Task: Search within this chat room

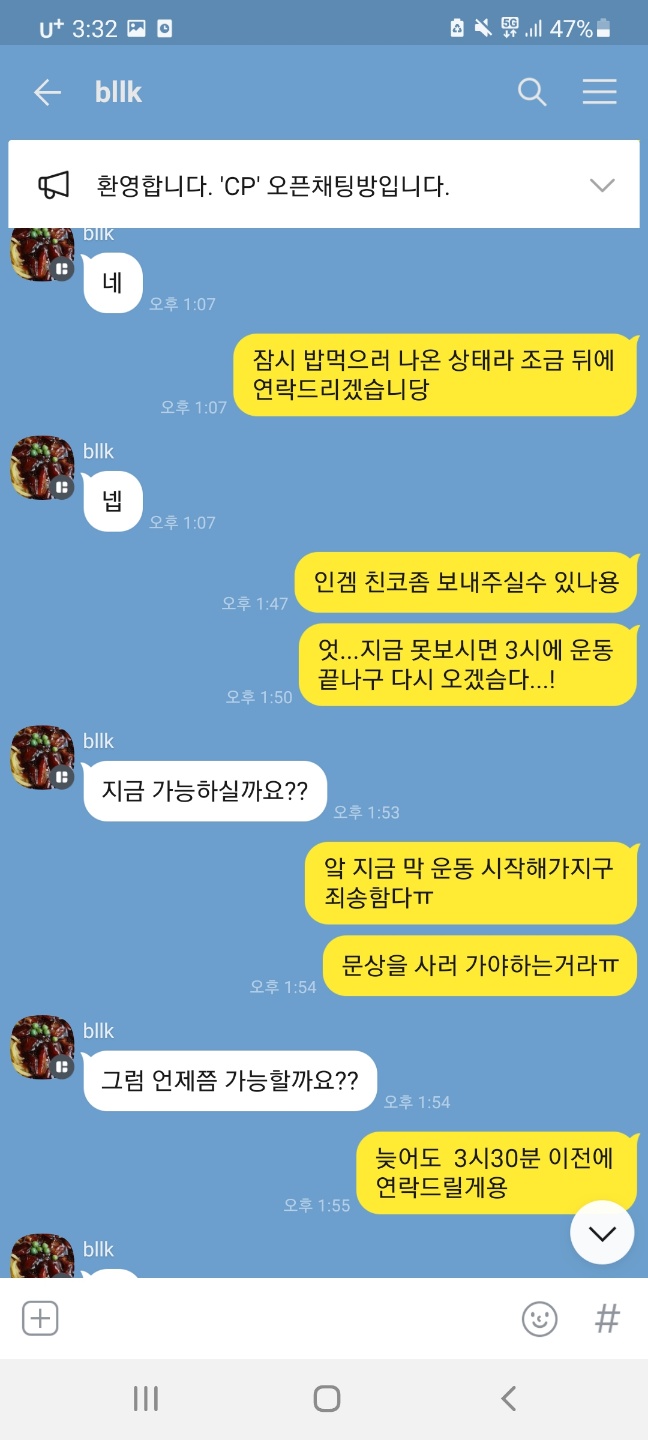Action: tap(532, 93)
